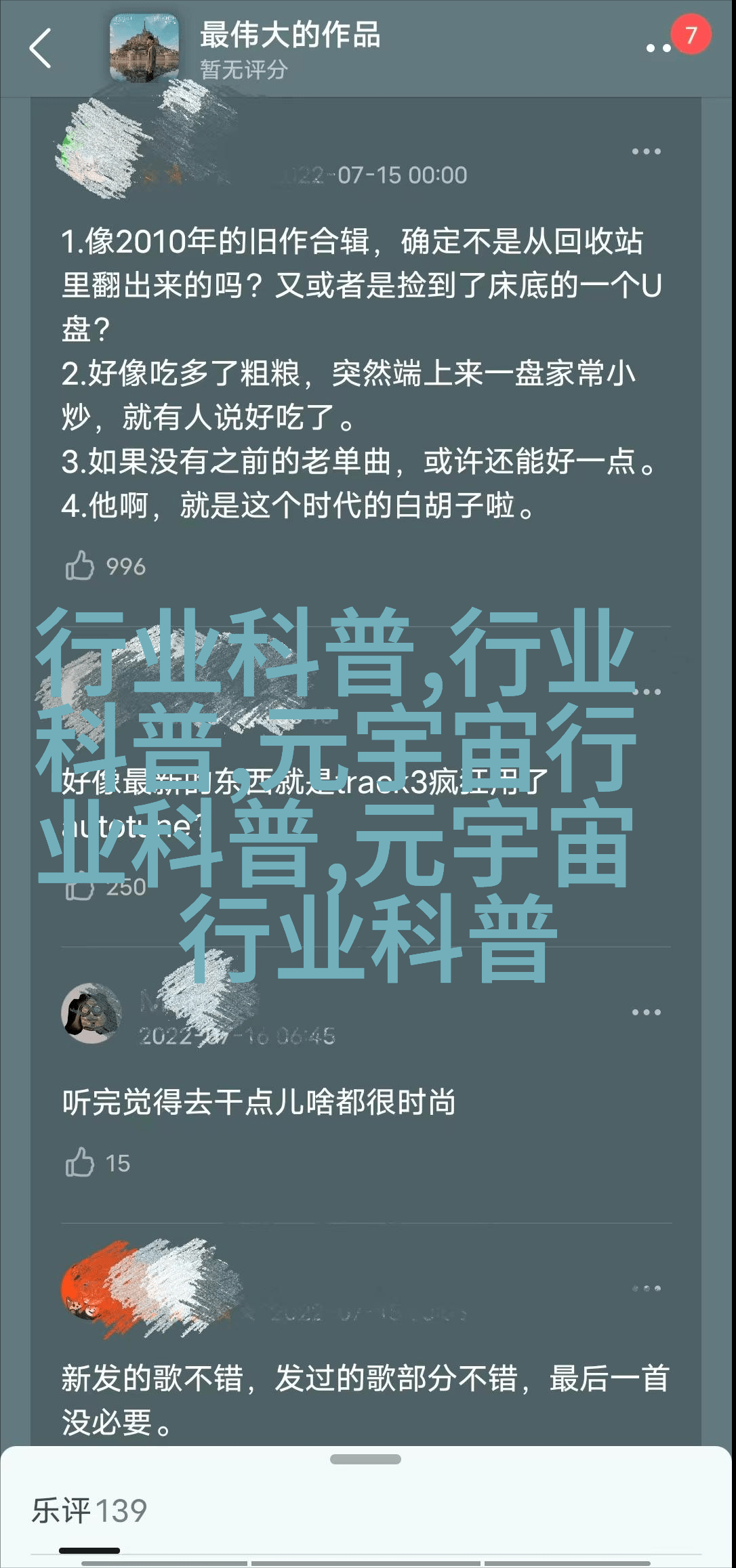This screenshot has height=1568, width=736.
Task: Open more options on 听完觉得去干点儿啥都很时尚 comment
Action: [x=646, y=1013]
